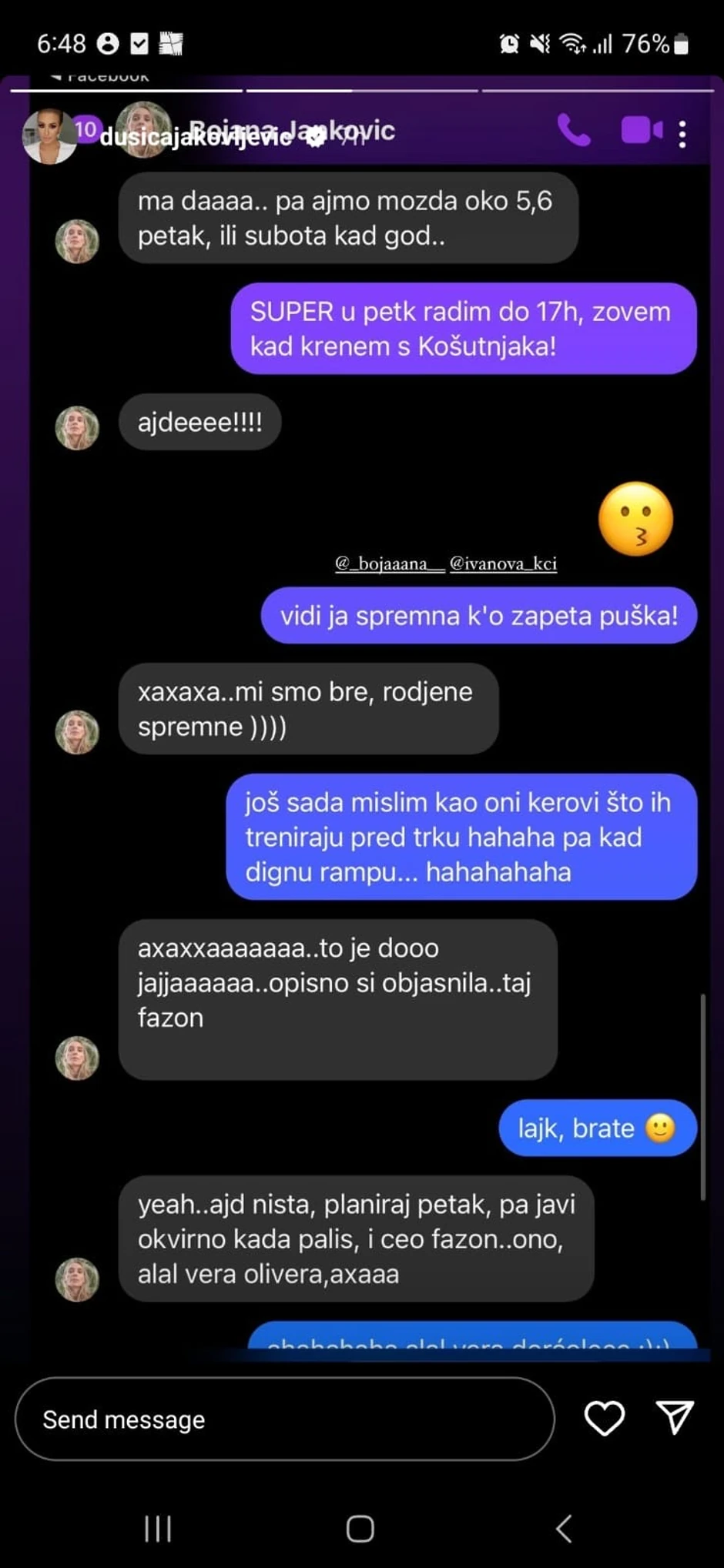Open the three-dot conversation options menu

(682, 135)
